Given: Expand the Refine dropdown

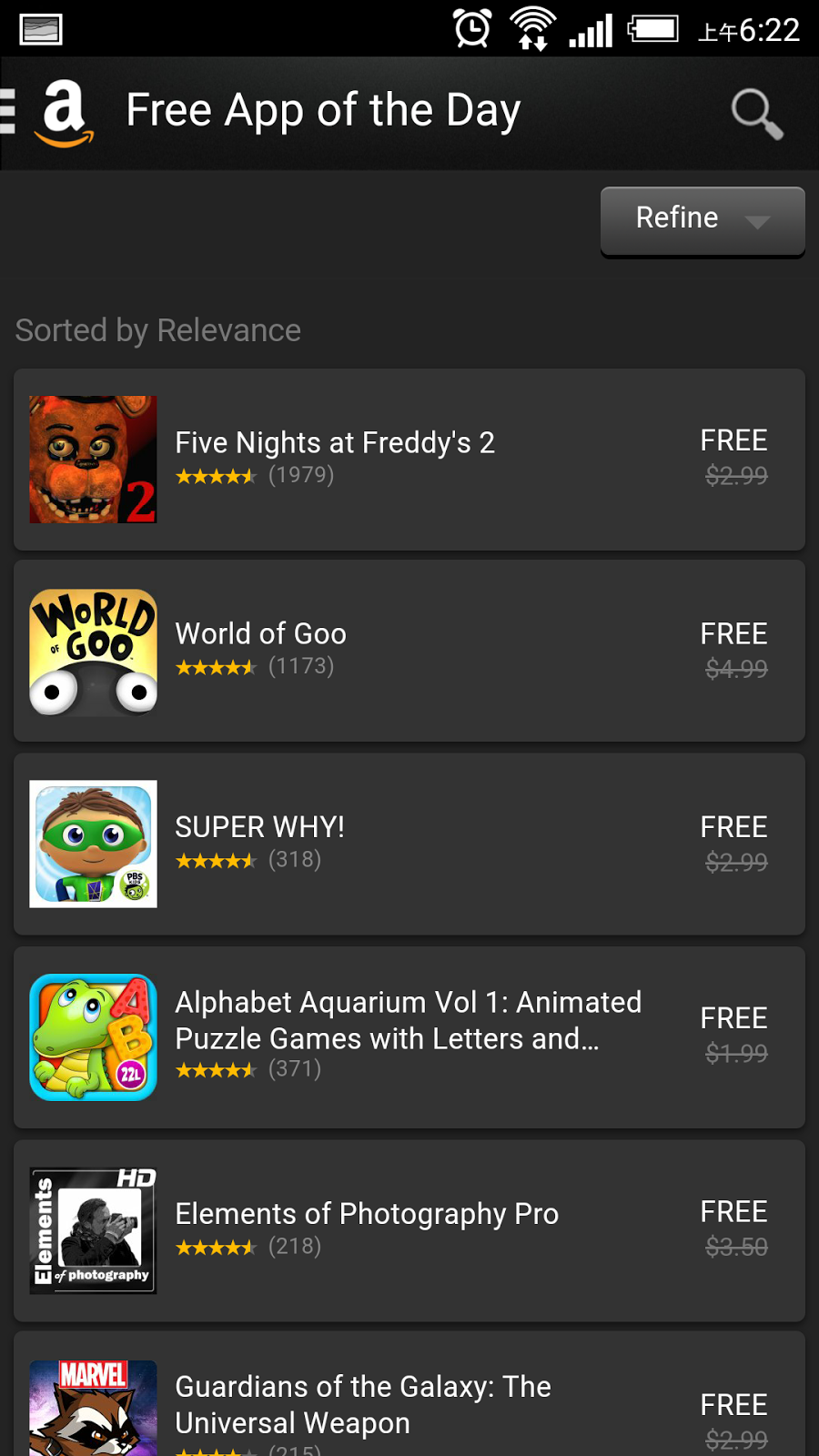Looking at the screenshot, I should [x=702, y=220].
